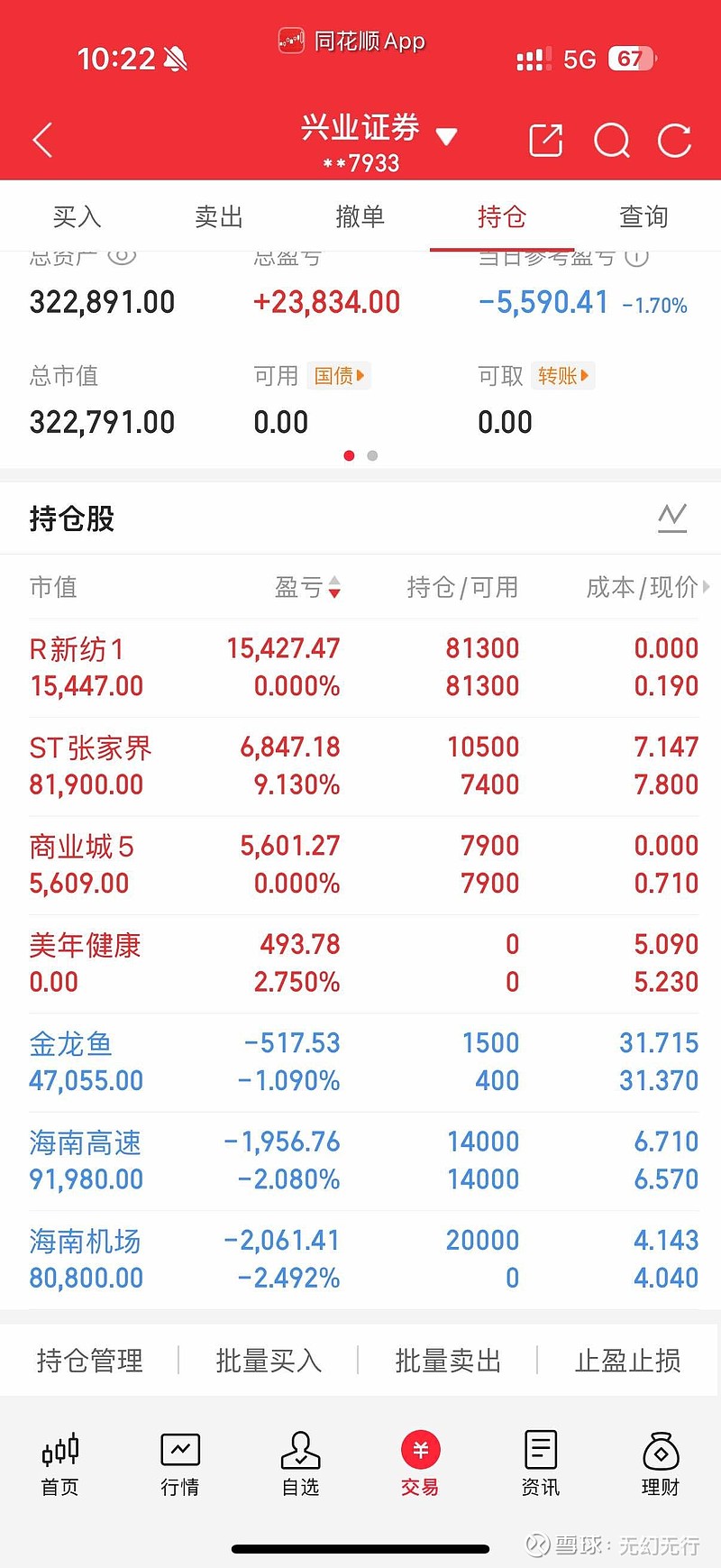Select the 查询 tab
This screenshot has width=721, height=1568.
pos(643,216)
